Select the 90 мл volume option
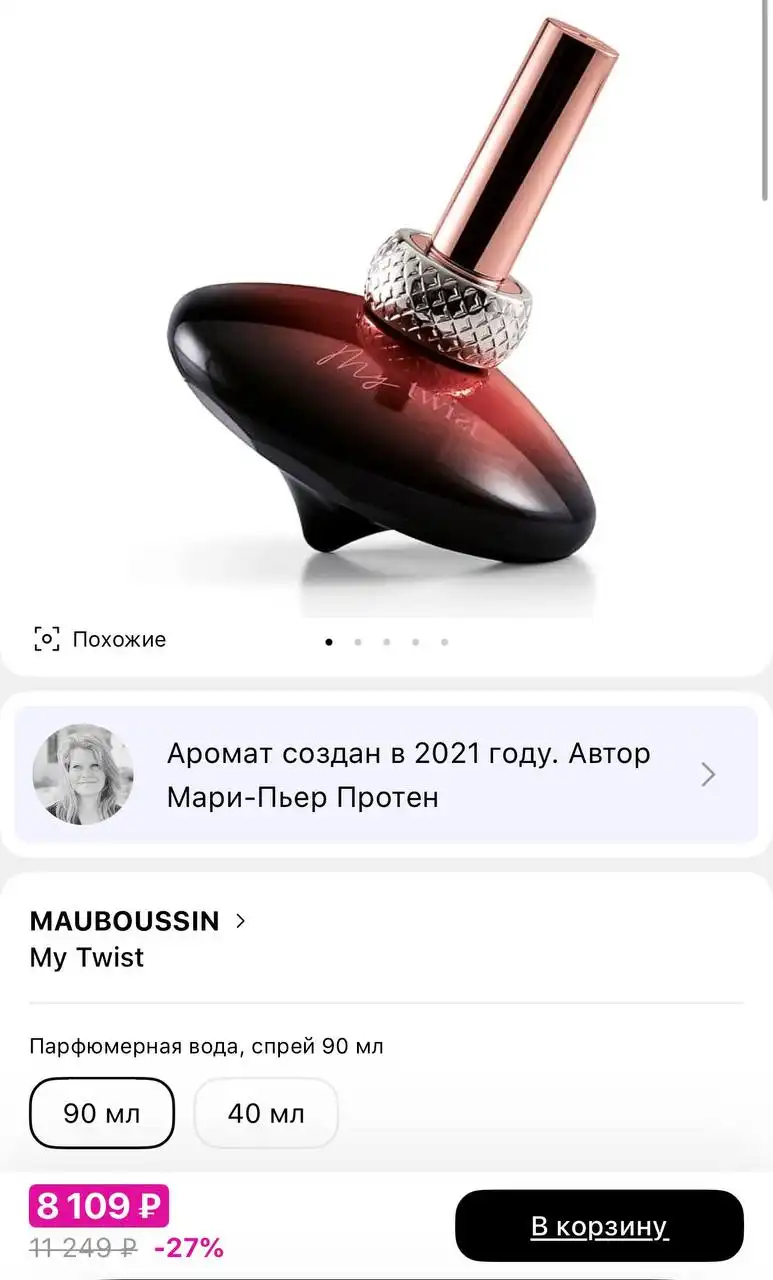The width and height of the screenshot is (773, 1280). point(101,1113)
